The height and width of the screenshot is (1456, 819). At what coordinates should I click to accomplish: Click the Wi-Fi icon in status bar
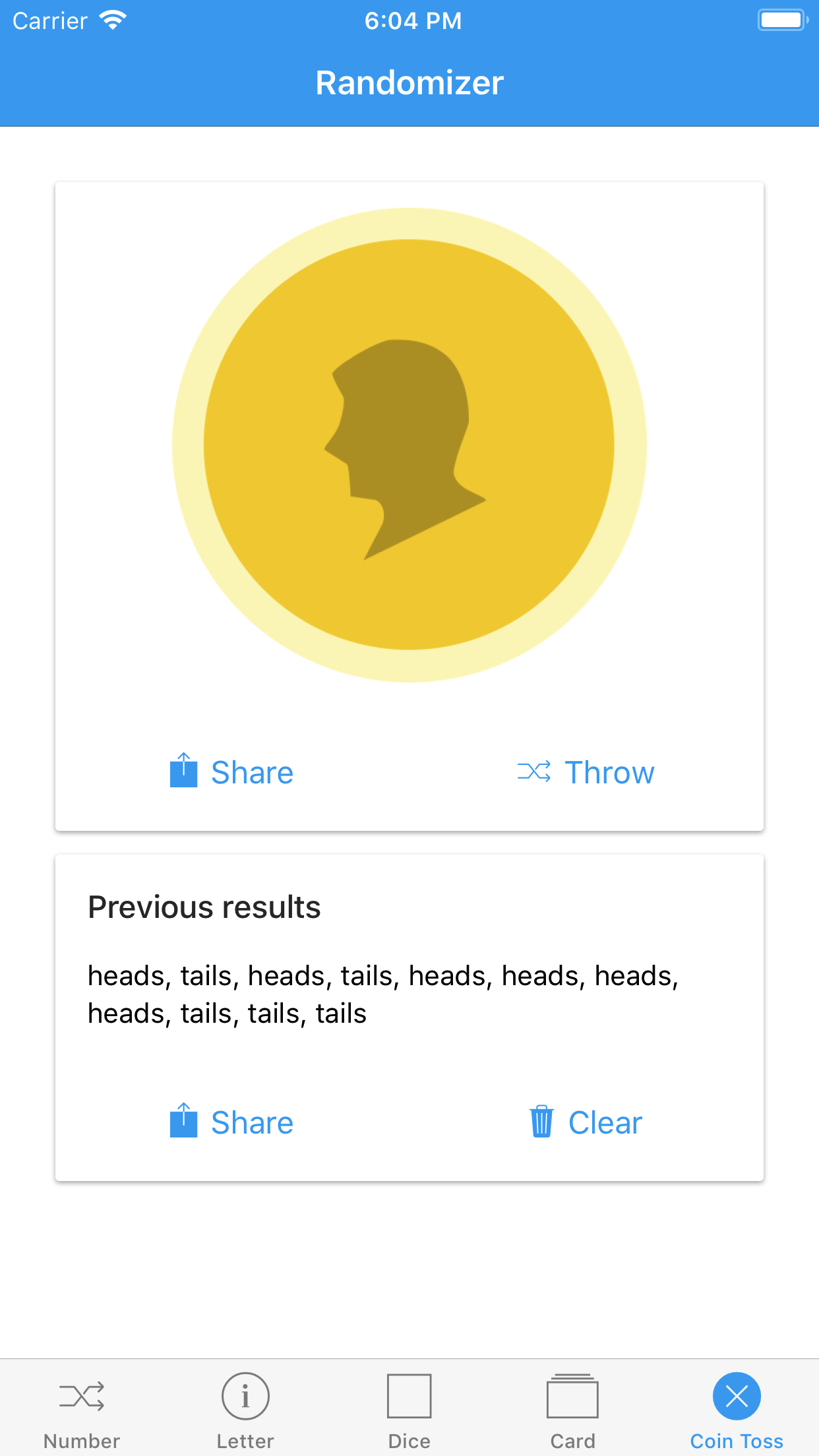[113, 20]
